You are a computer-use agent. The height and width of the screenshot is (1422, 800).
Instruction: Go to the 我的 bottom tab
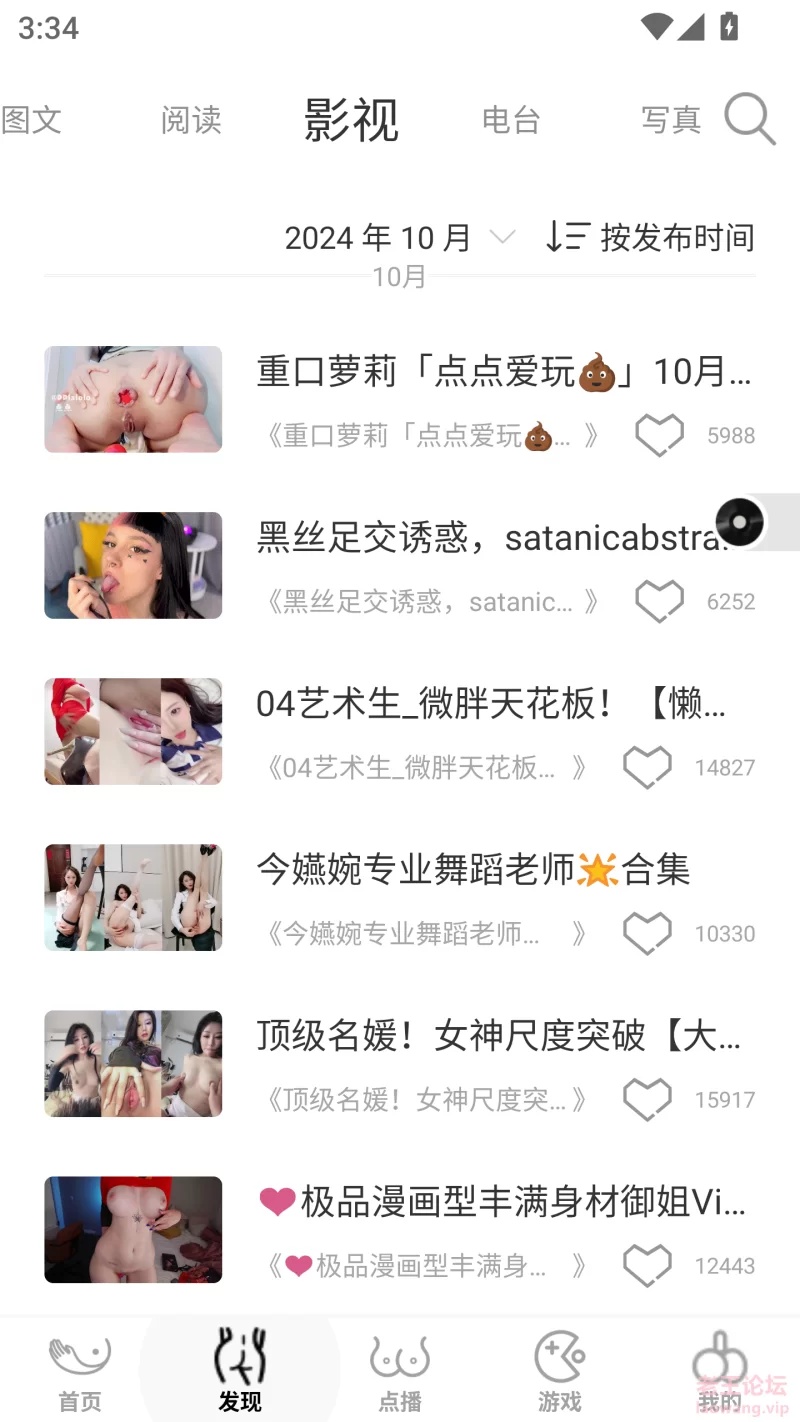[x=720, y=1372]
